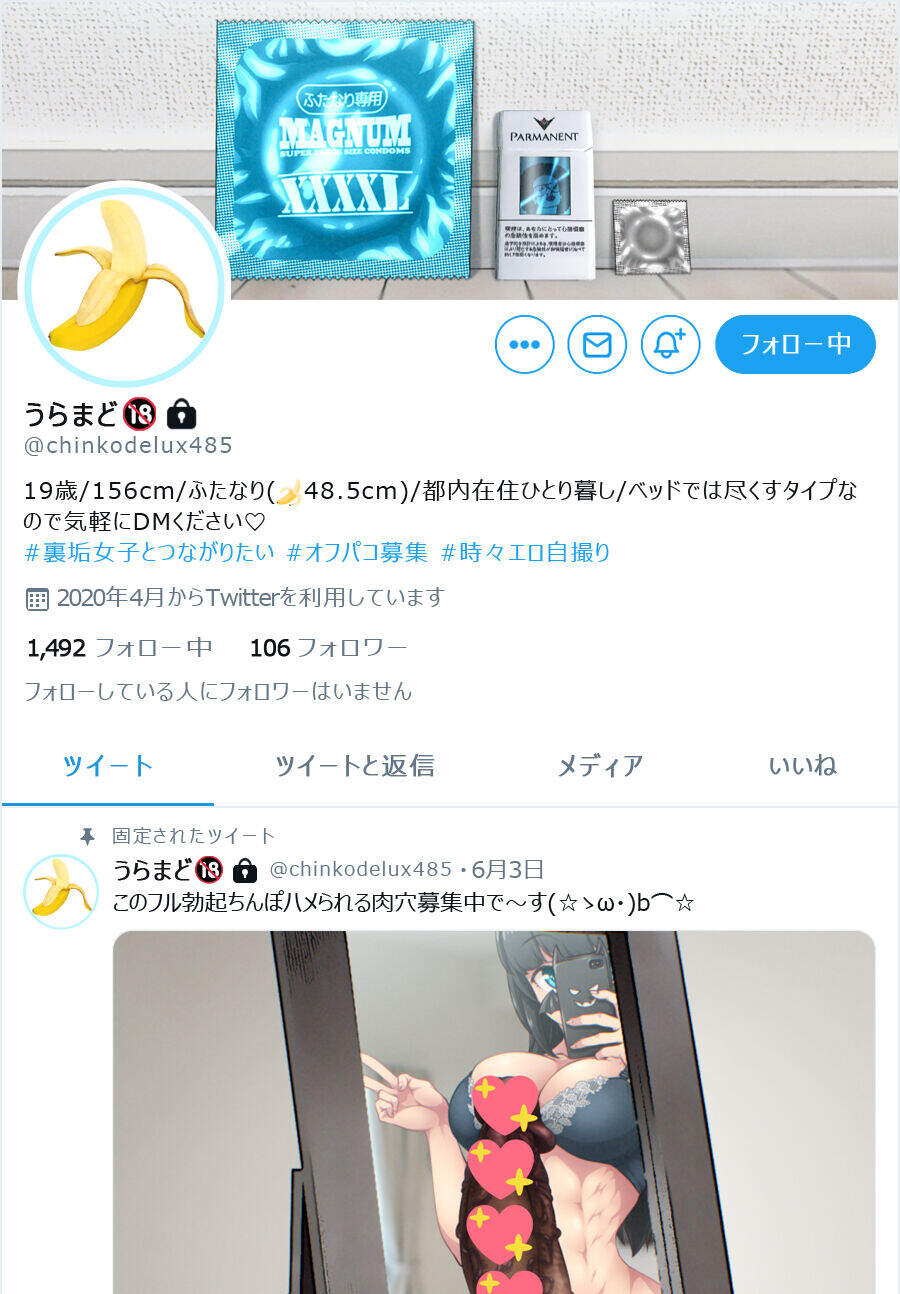900x1294 pixels.
Task: Switch to the メディア tab
Action: 599,767
